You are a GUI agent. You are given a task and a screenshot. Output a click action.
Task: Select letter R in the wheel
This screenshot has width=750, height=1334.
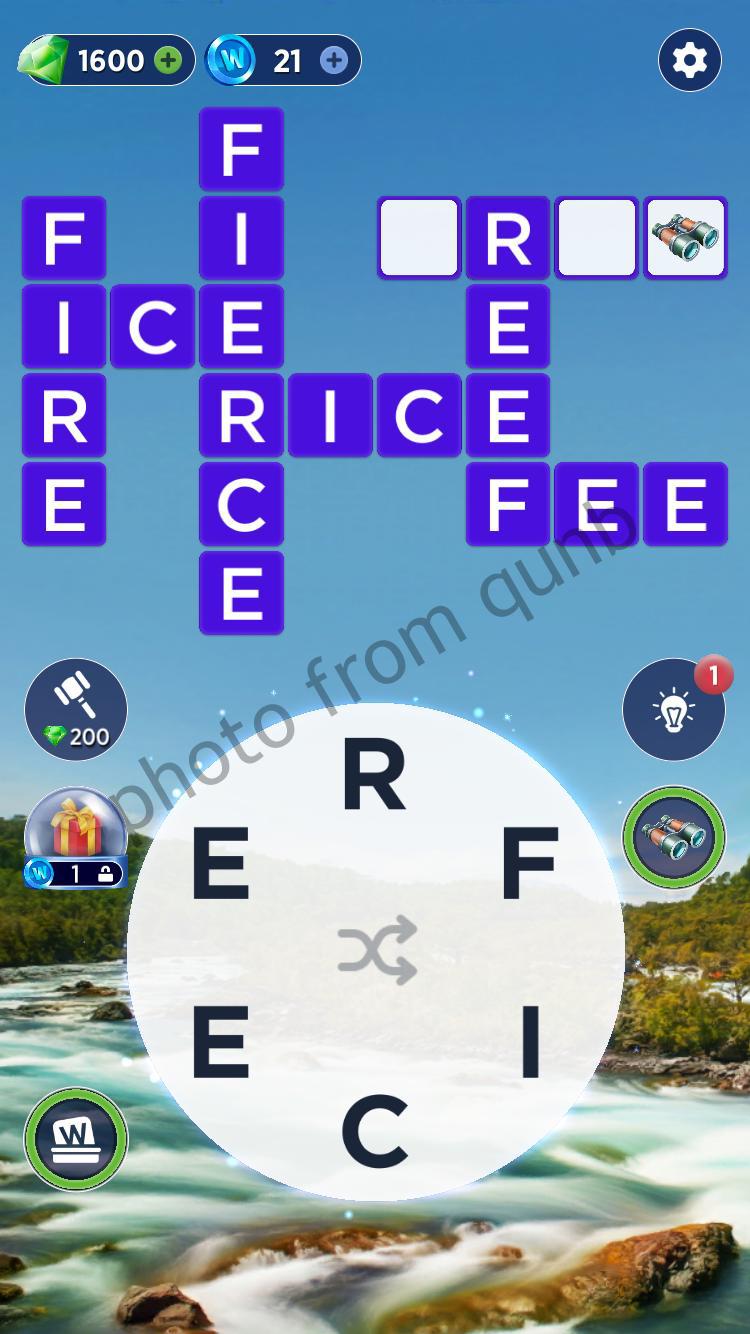[375, 777]
